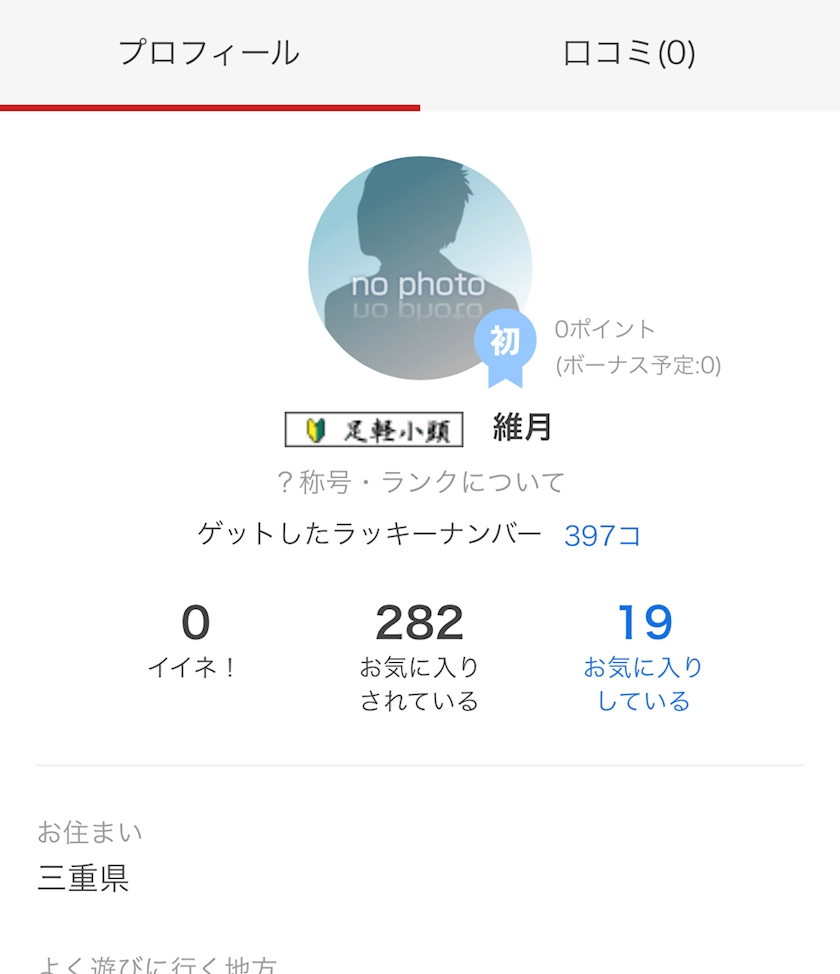
Task: Select the プロフィール tab
Action: (209, 53)
